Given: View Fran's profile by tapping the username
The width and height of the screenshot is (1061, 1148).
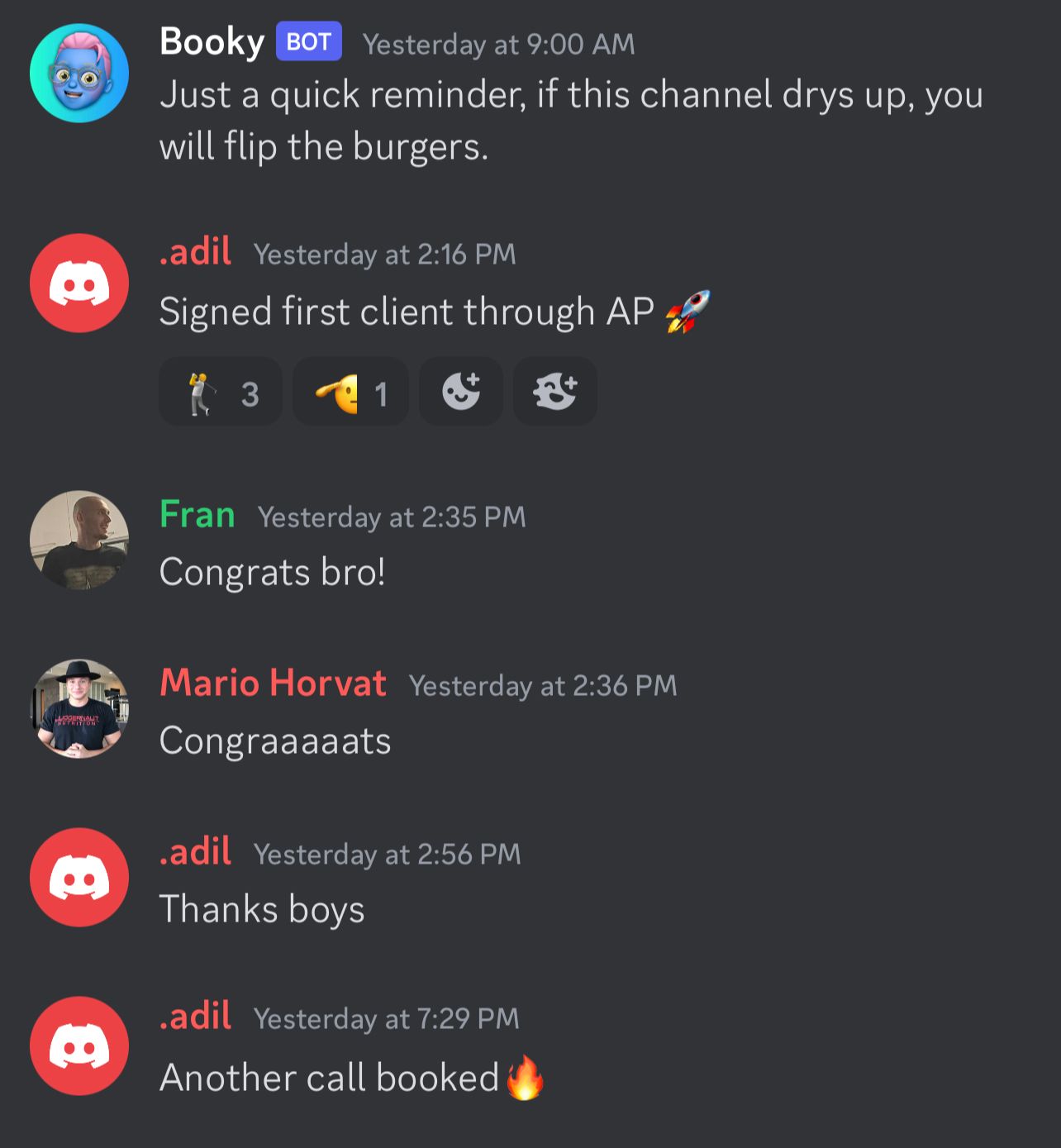Looking at the screenshot, I should pyautogui.click(x=197, y=514).
